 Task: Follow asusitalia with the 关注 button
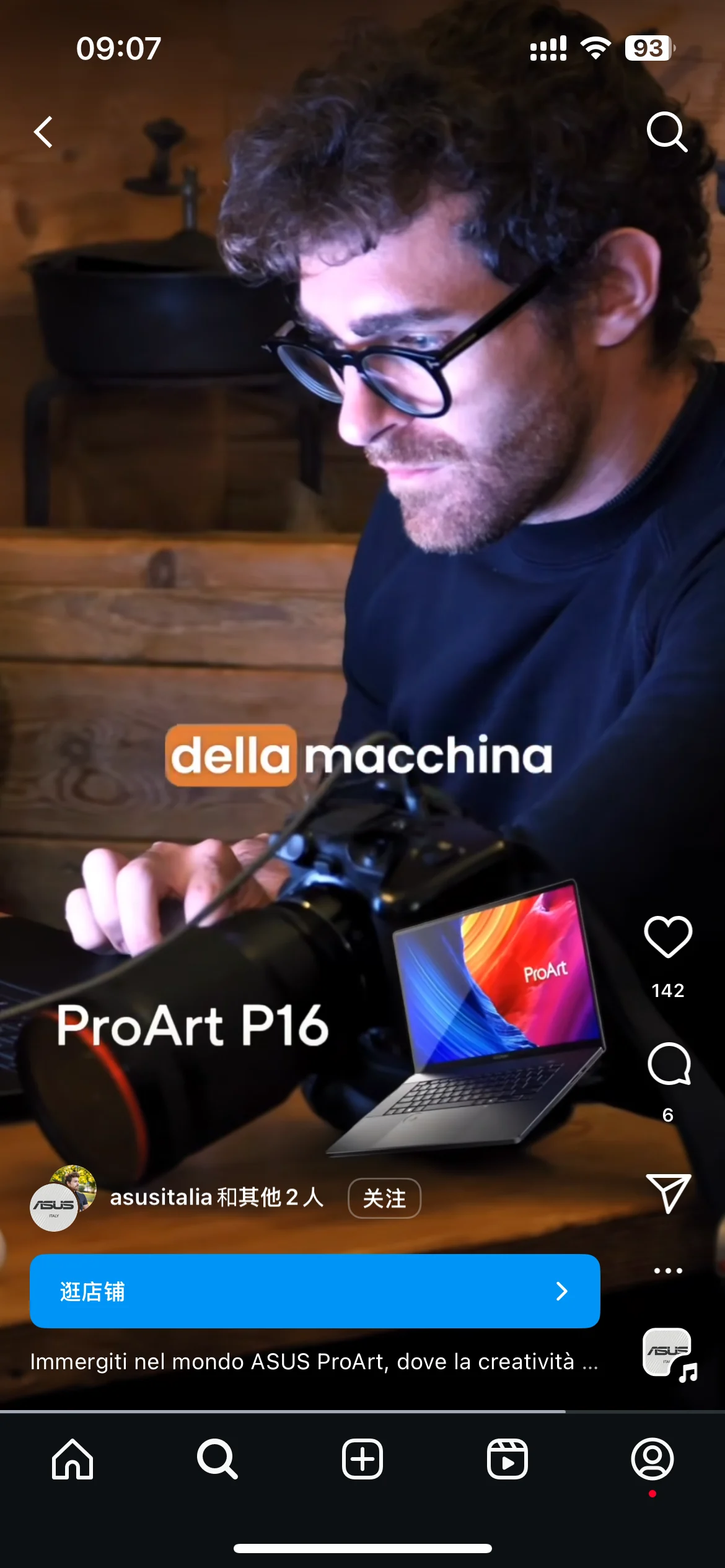coord(384,1198)
